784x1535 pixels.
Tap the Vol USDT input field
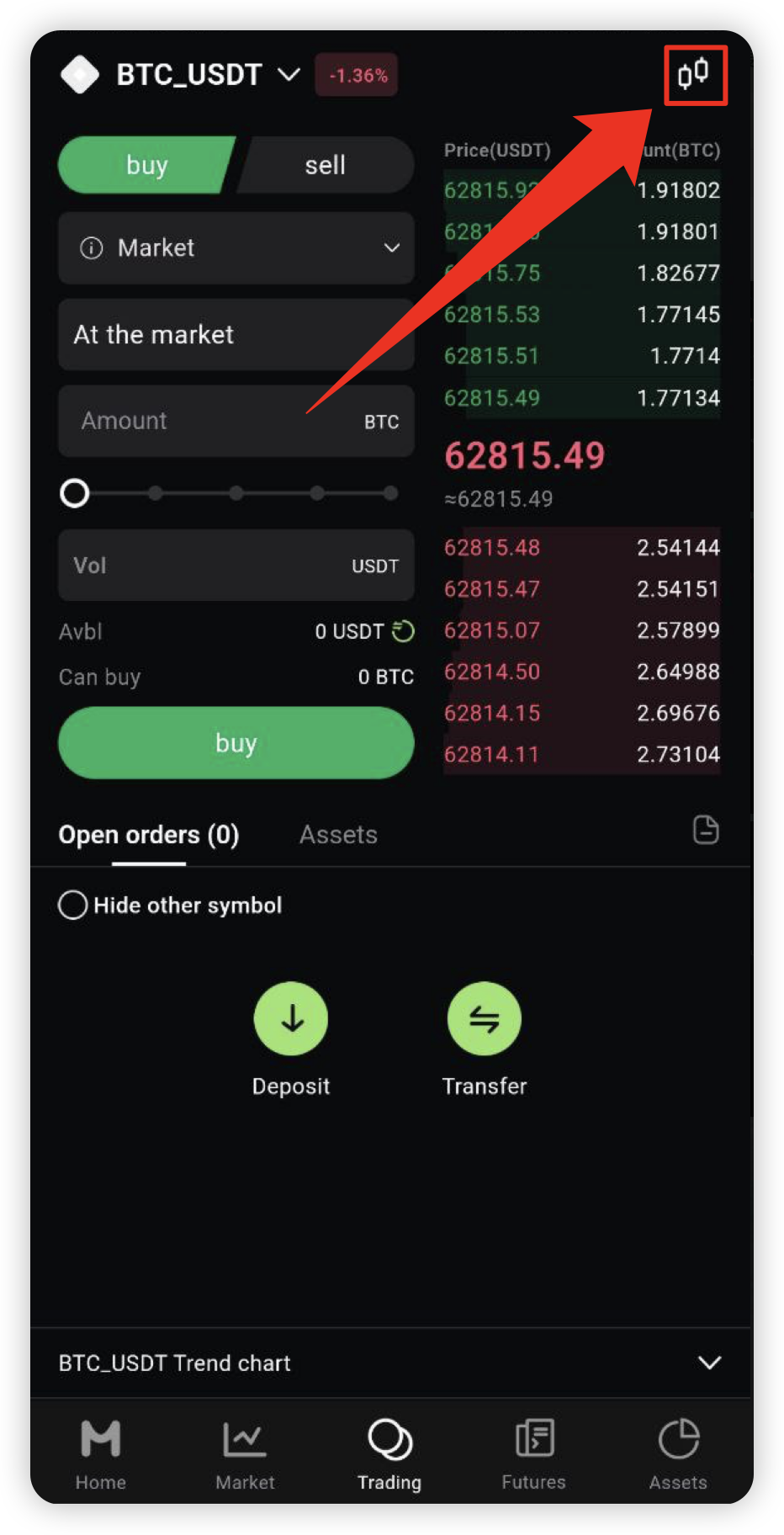pyautogui.click(x=236, y=566)
